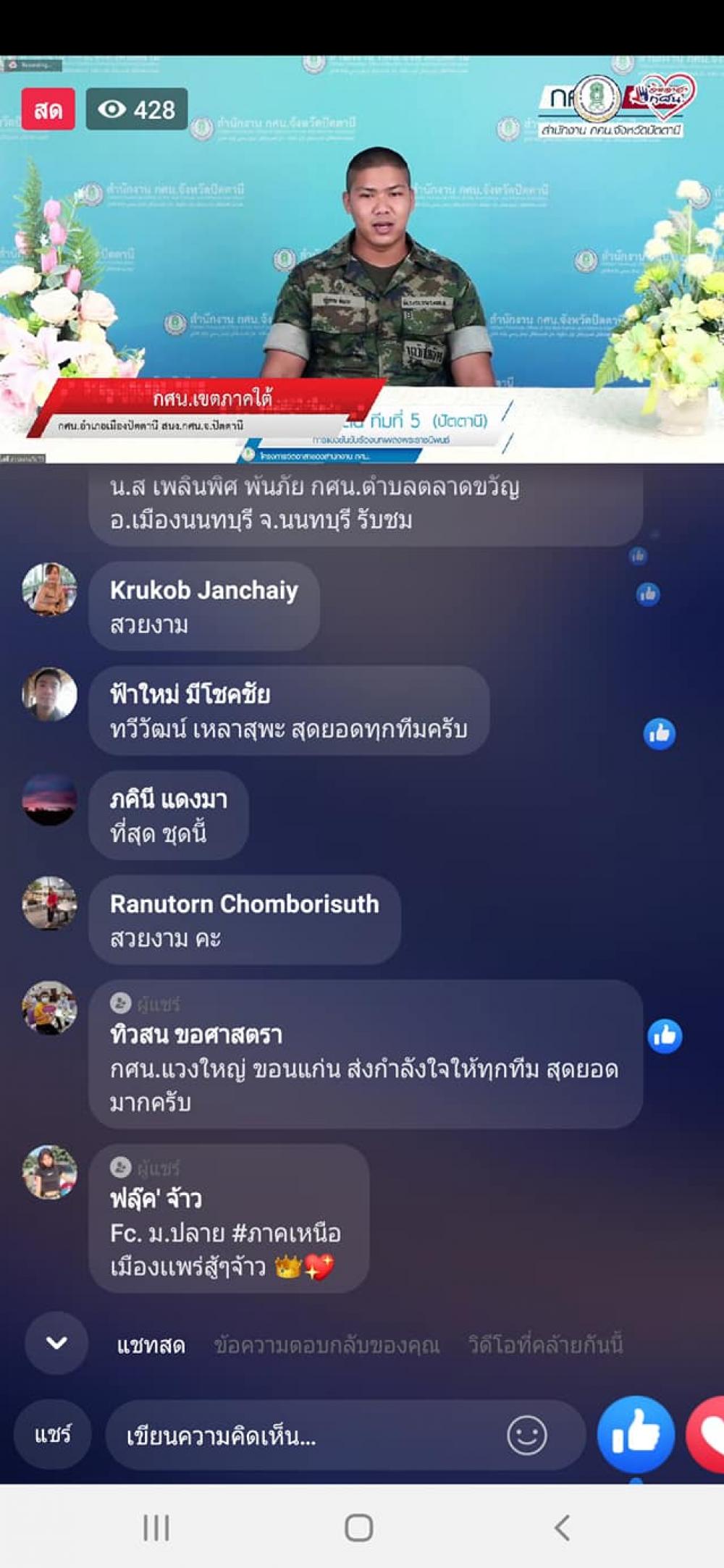This screenshot has height=1568, width=724.
Task: Switch to the แชทสด tab
Action: 151,1346
